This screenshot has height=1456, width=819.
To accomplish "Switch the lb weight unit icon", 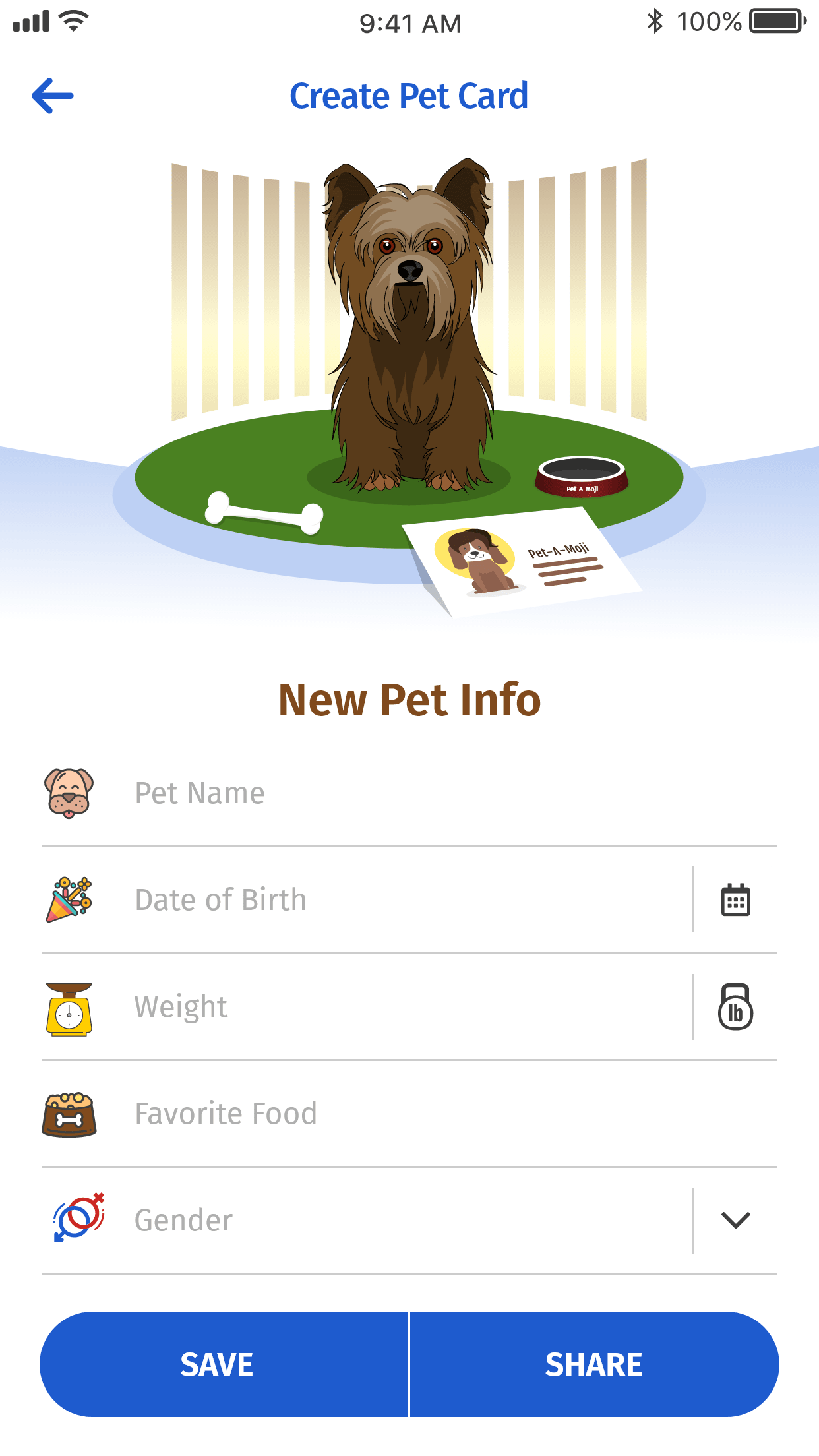I will pos(736,1007).
